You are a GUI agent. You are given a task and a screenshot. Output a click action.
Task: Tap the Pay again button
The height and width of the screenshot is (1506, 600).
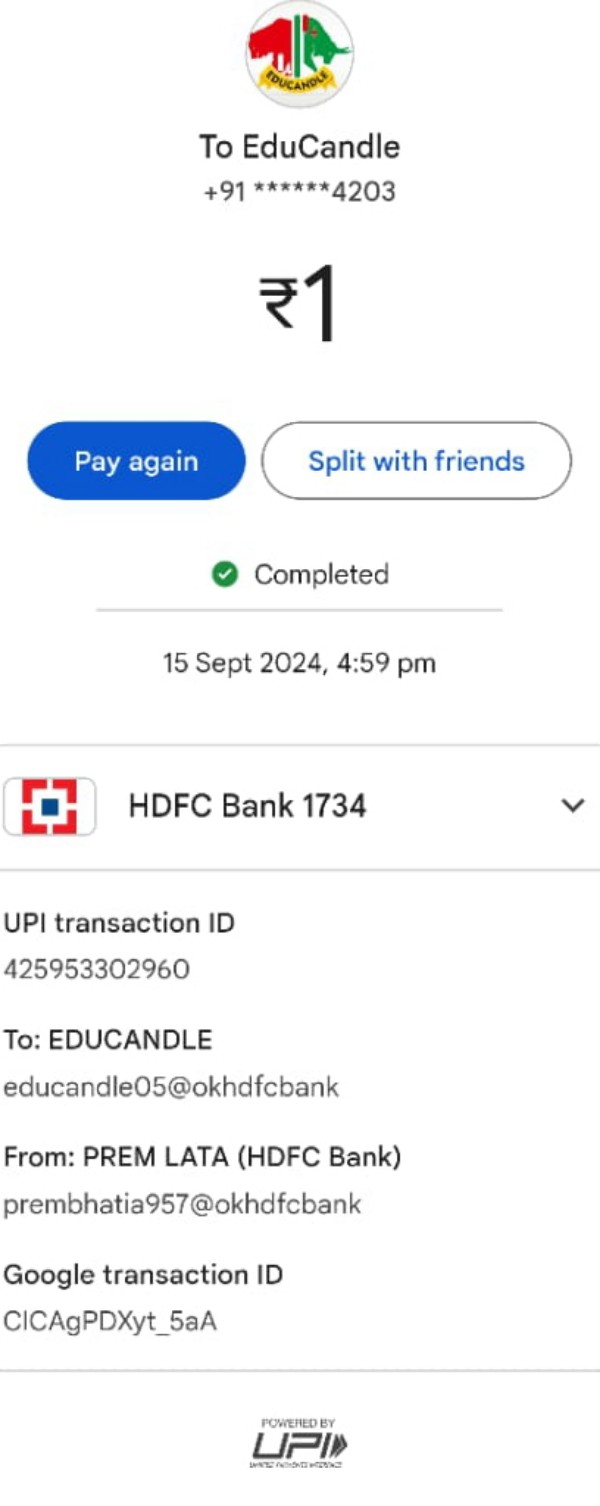click(136, 461)
